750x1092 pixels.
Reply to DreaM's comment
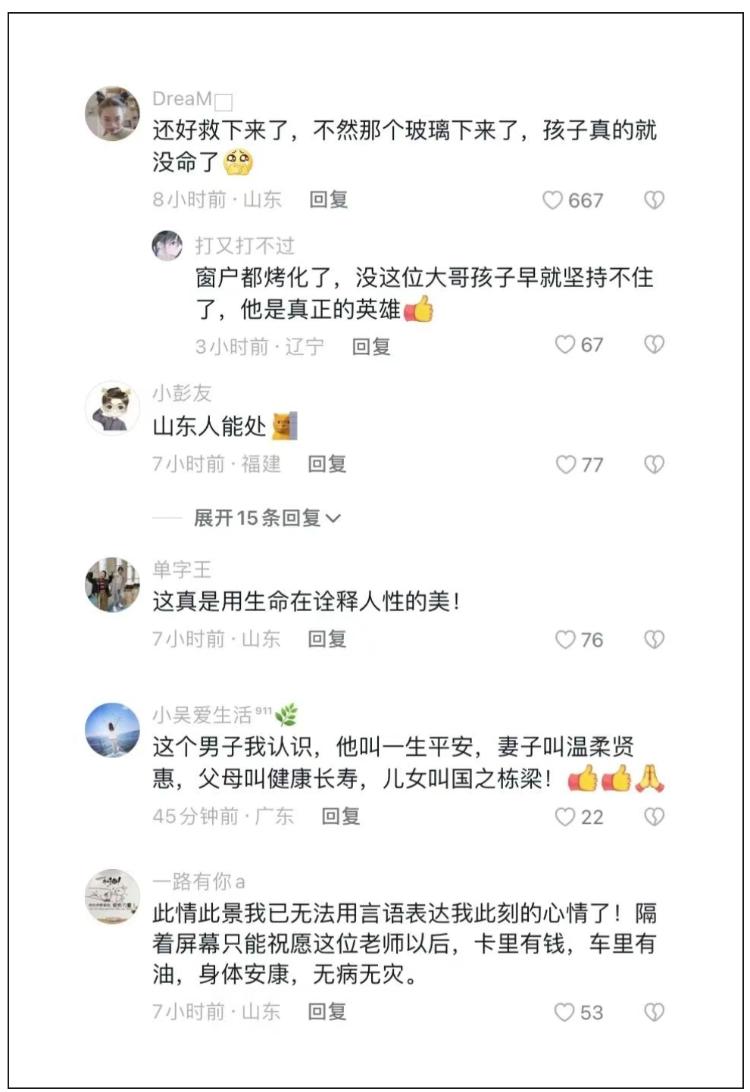pos(328,200)
